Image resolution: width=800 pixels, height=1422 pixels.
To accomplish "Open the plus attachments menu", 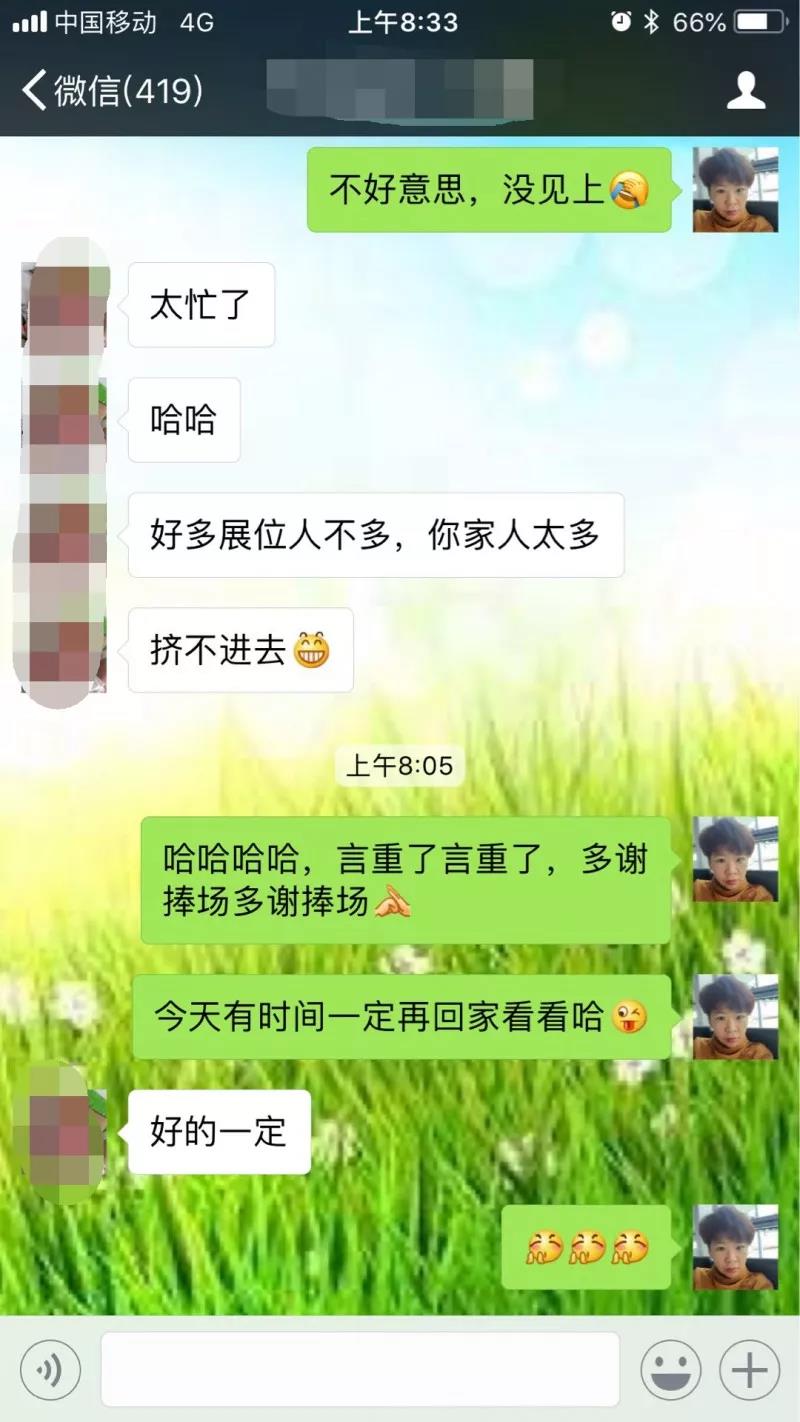I will (750, 1369).
